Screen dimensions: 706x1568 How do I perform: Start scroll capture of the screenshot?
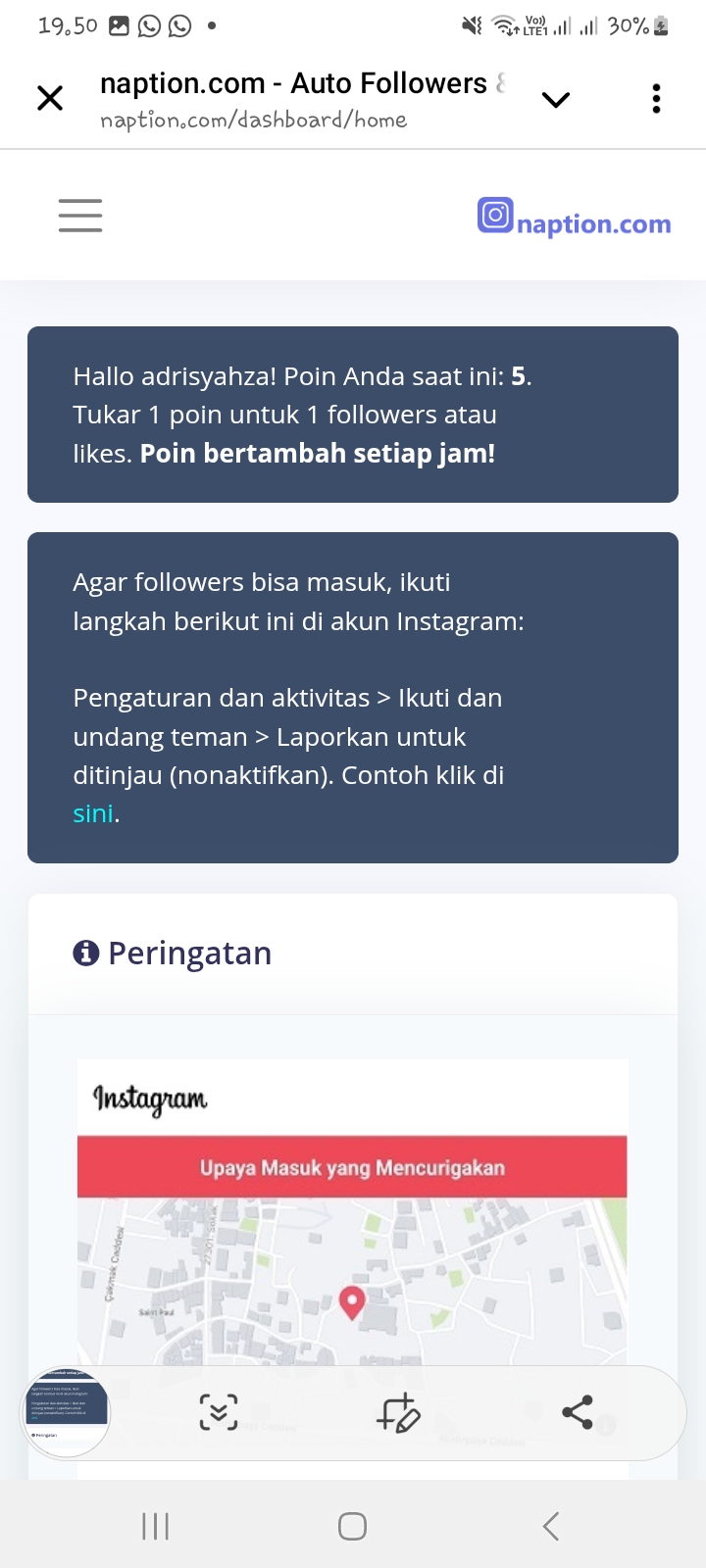click(x=218, y=1412)
